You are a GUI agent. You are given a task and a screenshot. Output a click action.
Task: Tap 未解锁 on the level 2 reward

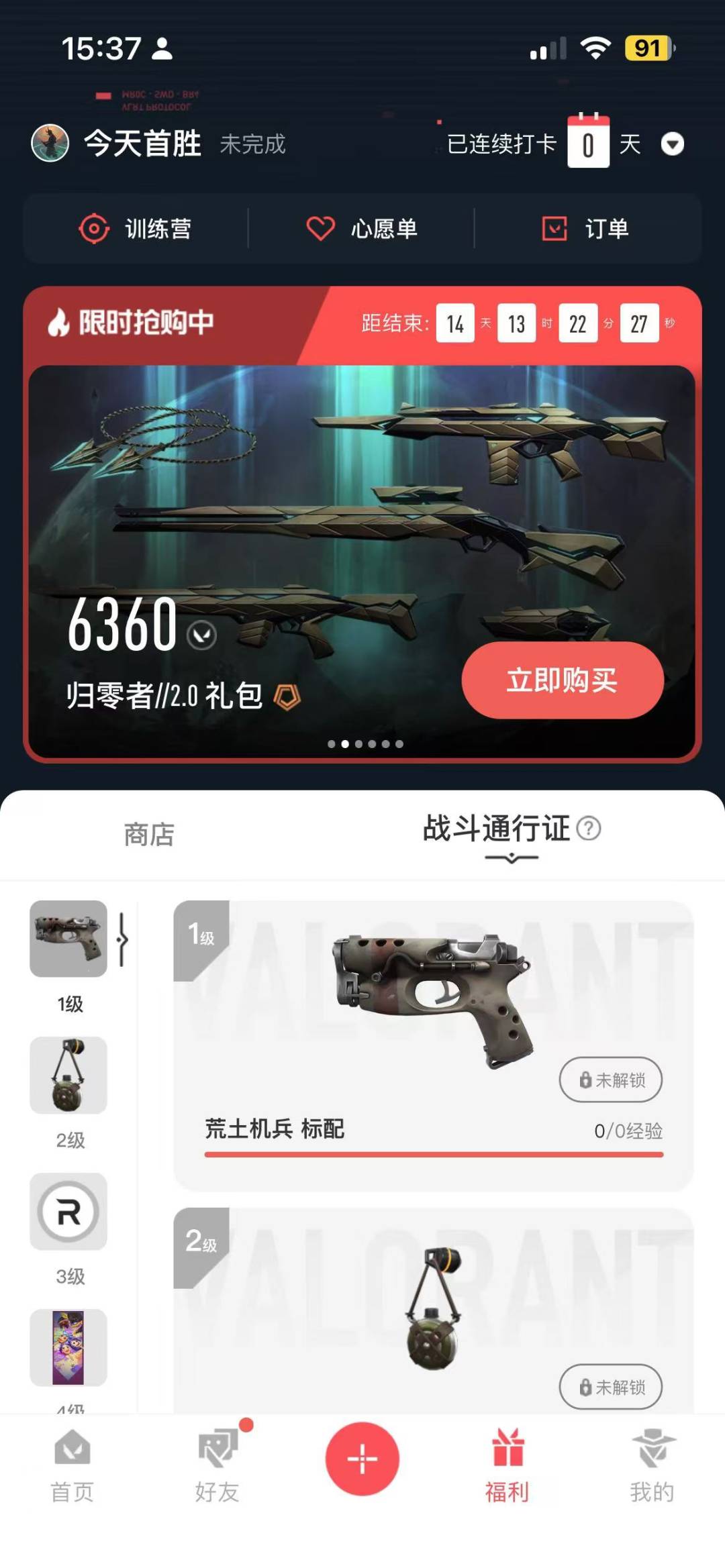coord(610,1387)
